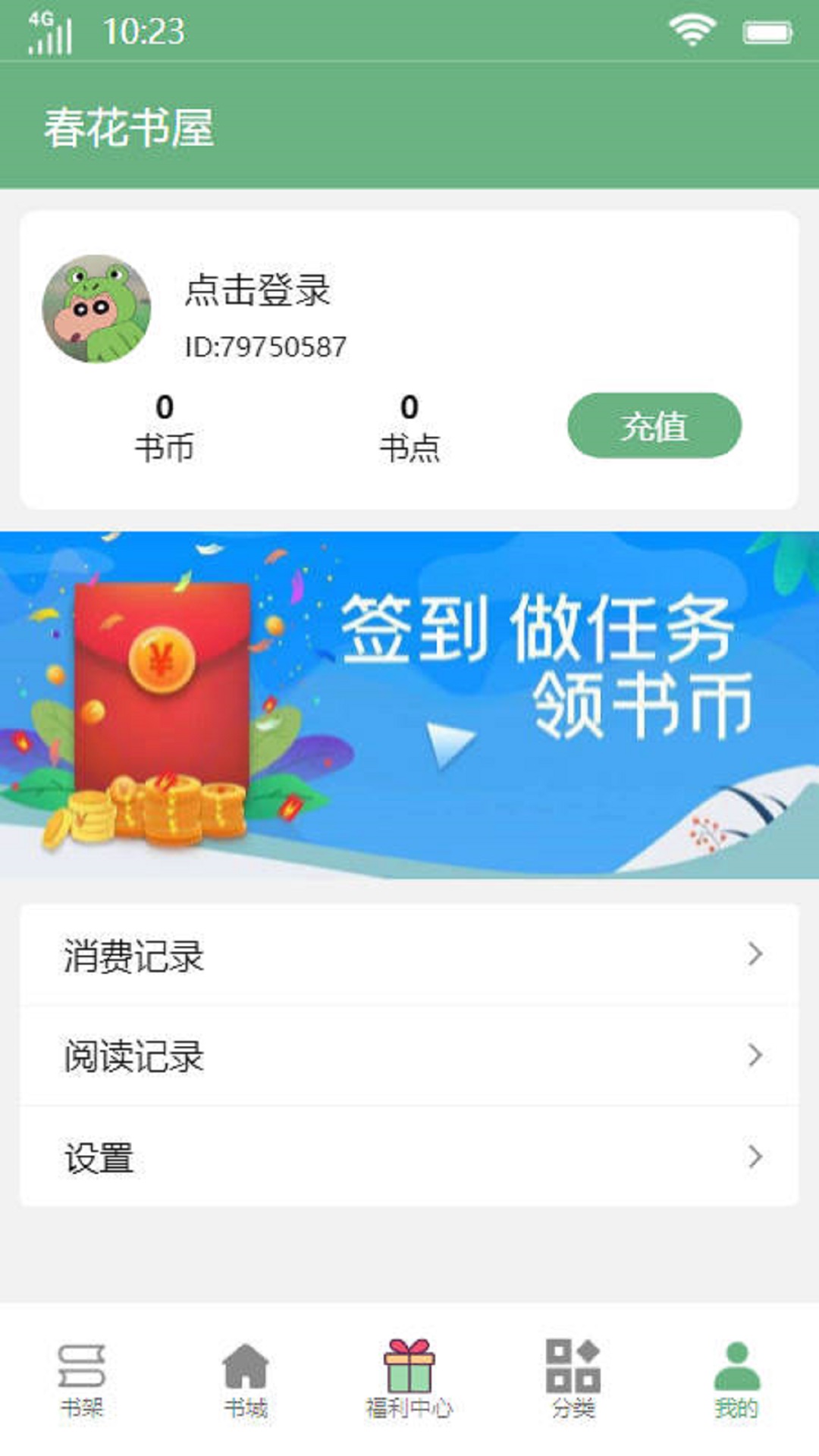Open the sign-in tasks banner
The height and width of the screenshot is (1456, 819).
click(x=409, y=705)
